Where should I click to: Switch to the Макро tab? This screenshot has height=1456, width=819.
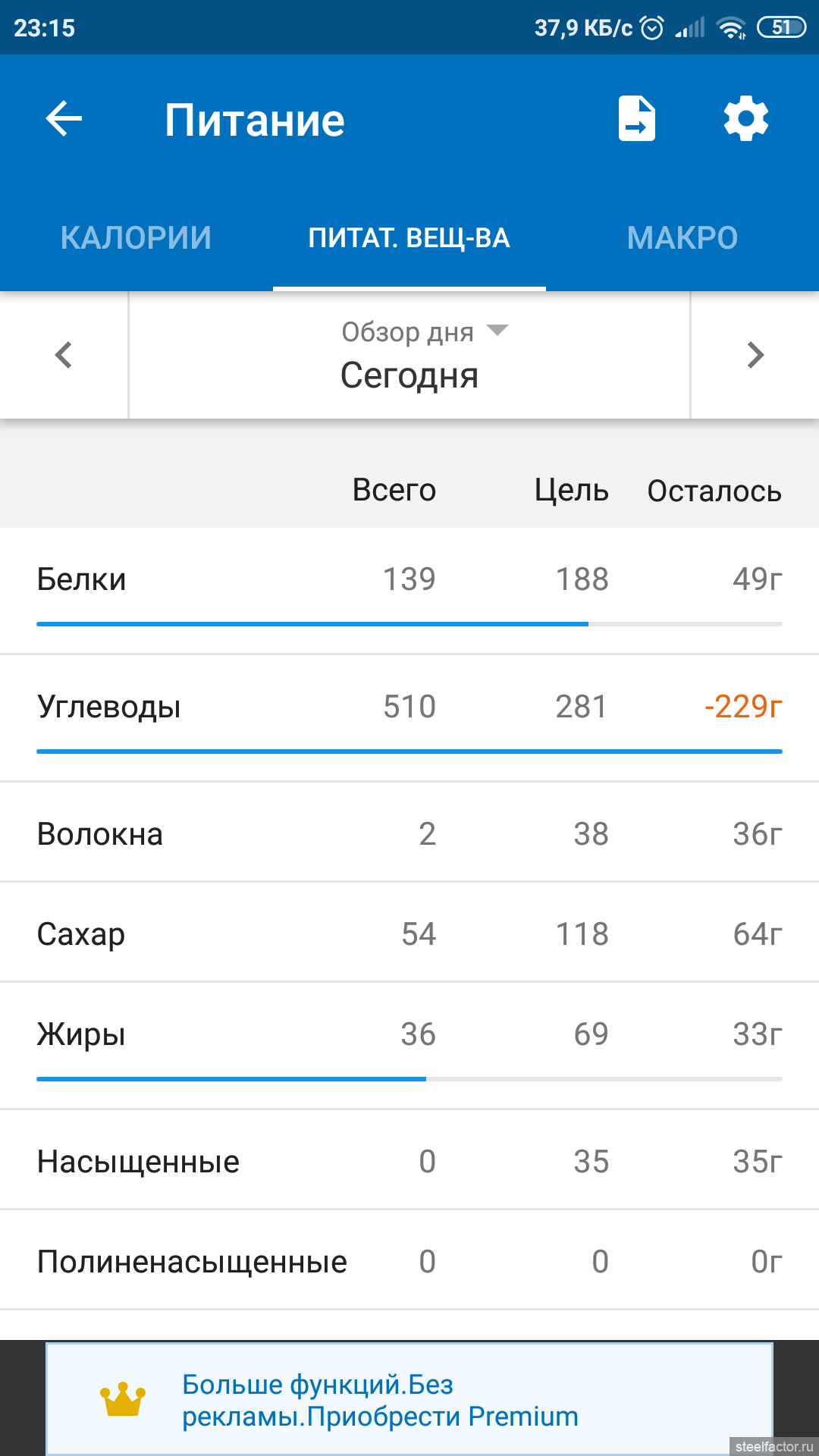pos(682,238)
